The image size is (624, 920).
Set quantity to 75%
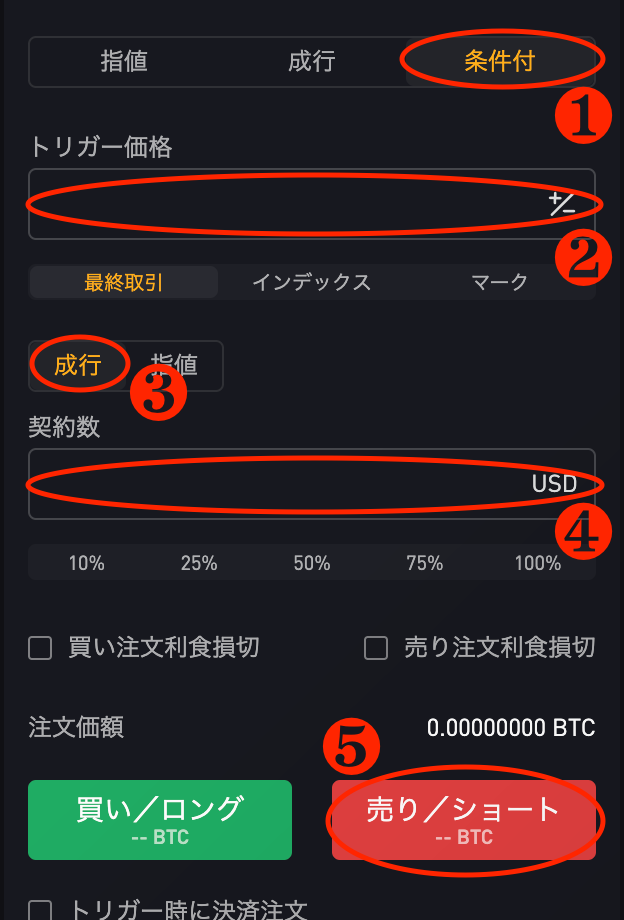[x=425, y=563]
